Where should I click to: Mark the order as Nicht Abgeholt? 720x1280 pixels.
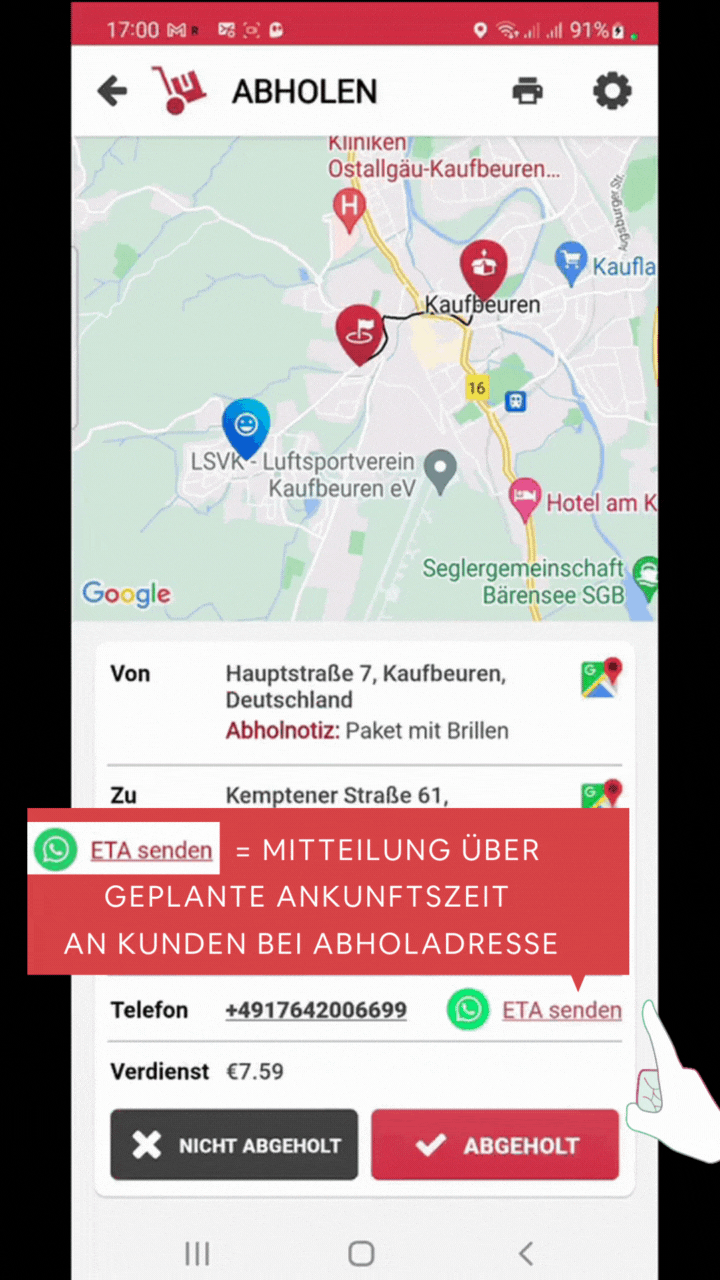pyautogui.click(x=234, y=1145)
